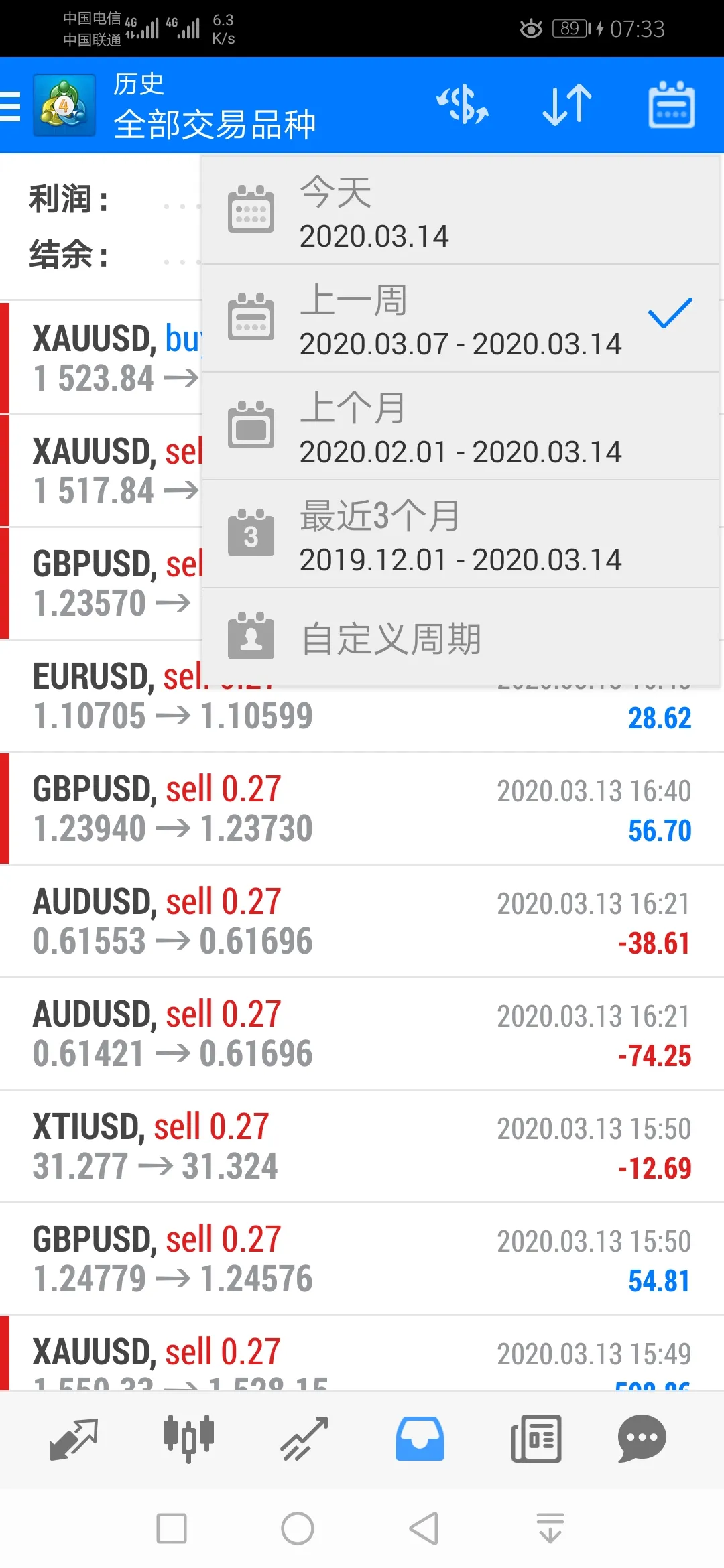Open the news tab

536,1439
